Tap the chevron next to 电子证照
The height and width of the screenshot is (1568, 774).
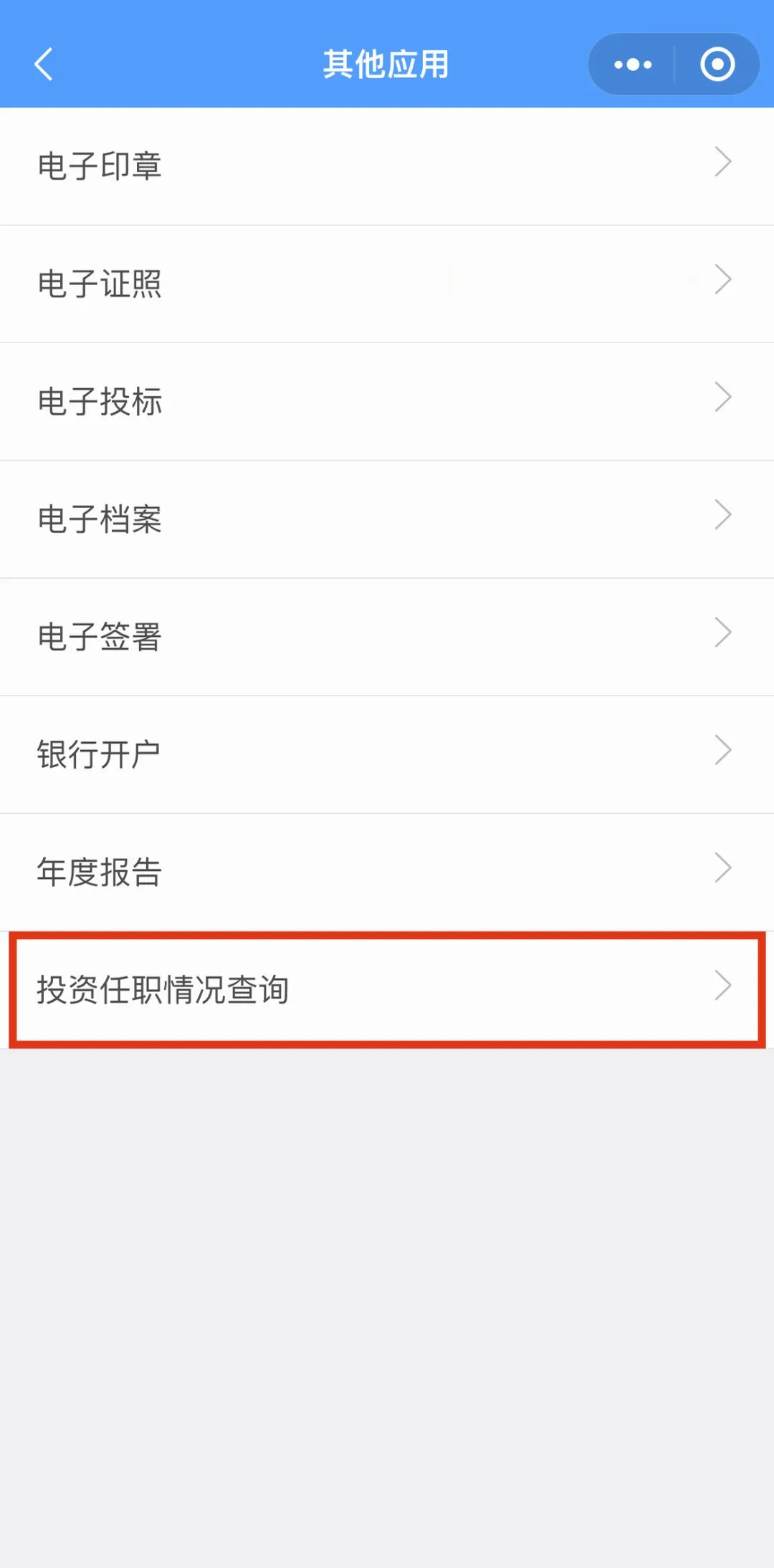click(x=723, y=280)
